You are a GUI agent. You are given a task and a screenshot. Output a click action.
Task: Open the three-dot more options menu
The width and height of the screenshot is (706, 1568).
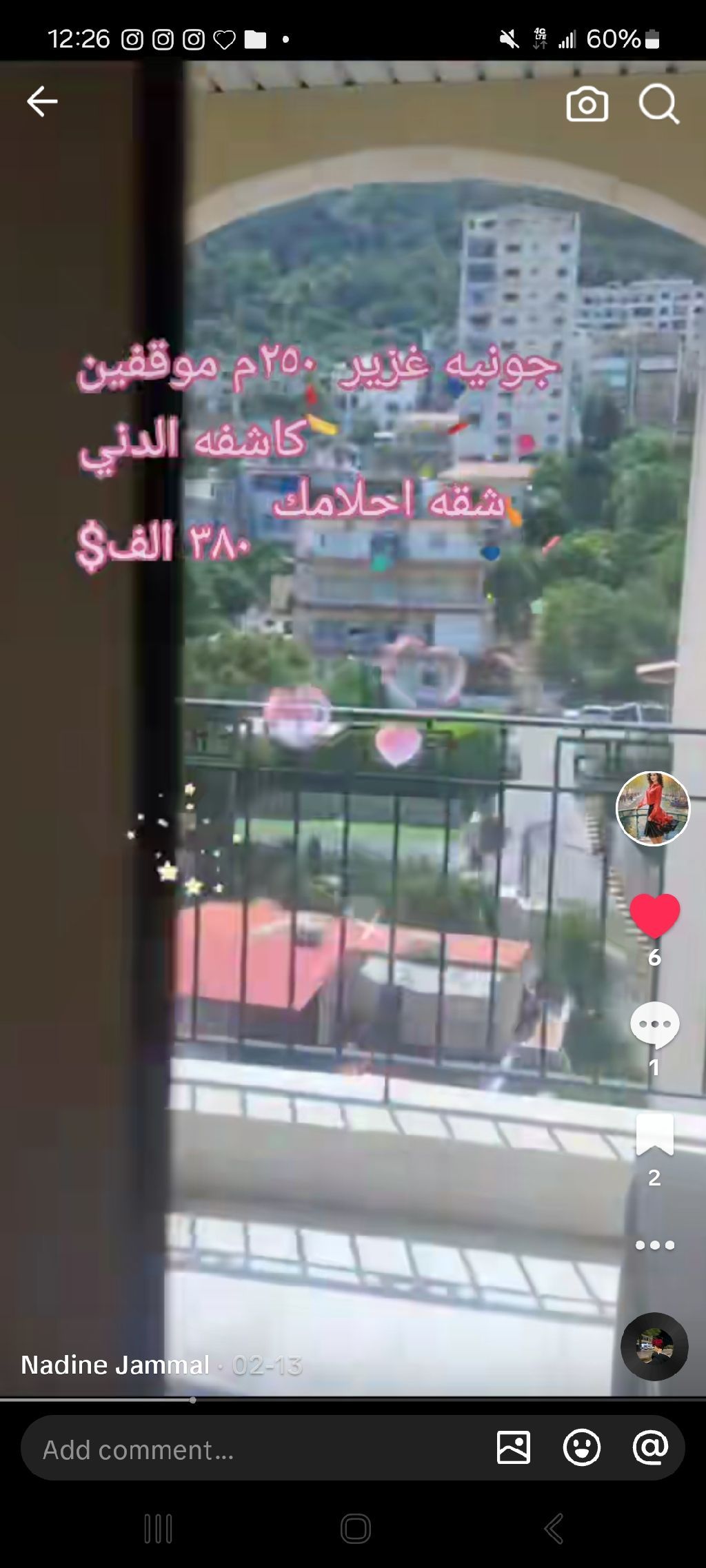pyautogui.click(x=654, y=1245)
